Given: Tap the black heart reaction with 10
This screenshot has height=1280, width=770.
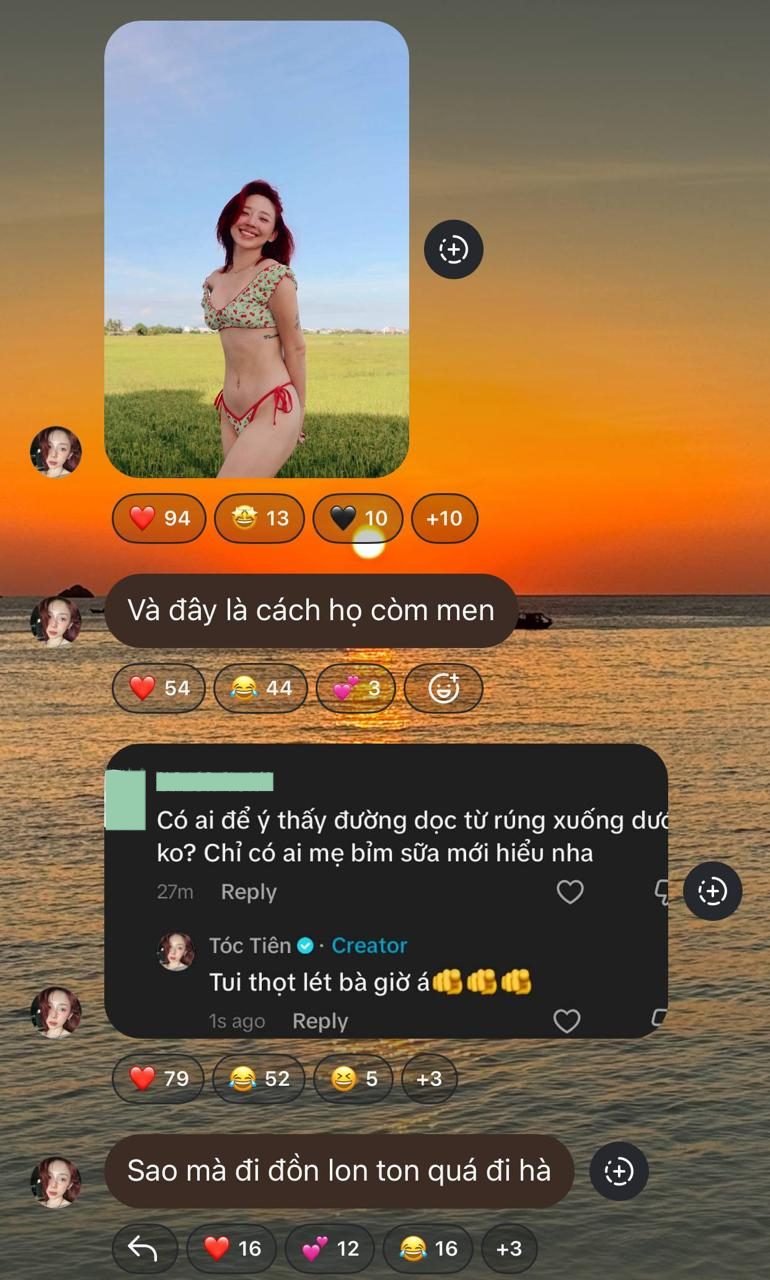Looking at the screenshot, I should tap(358, 518).
